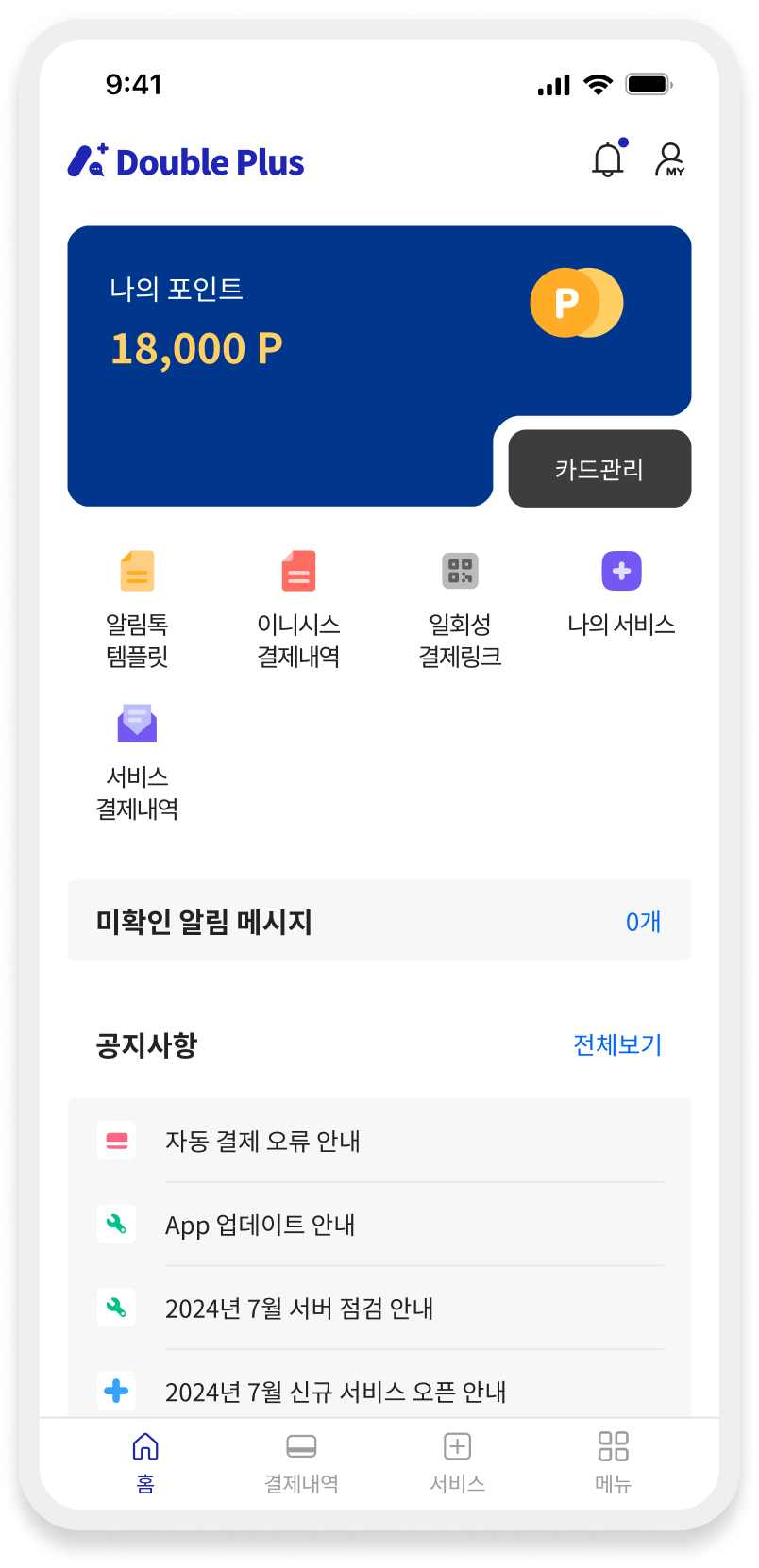Tap 전체보기 for notices
Image resolution: width=759 pixels, height=1568 pixels.
(x=617, y=1044)
